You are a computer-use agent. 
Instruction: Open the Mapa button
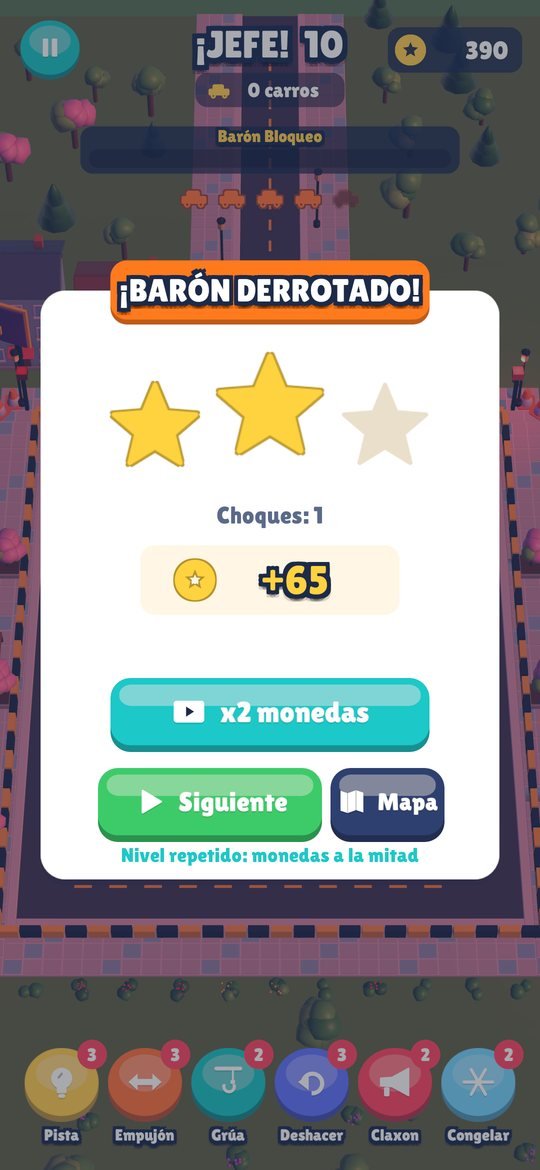click(x=387, y=804)
